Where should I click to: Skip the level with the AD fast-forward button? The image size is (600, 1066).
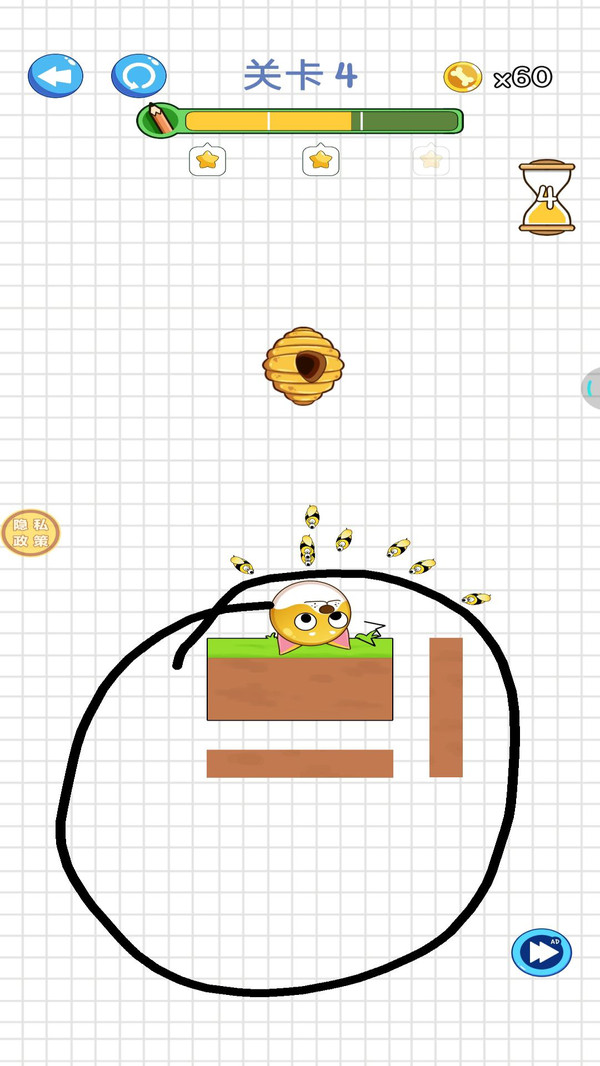pos(541,952)
